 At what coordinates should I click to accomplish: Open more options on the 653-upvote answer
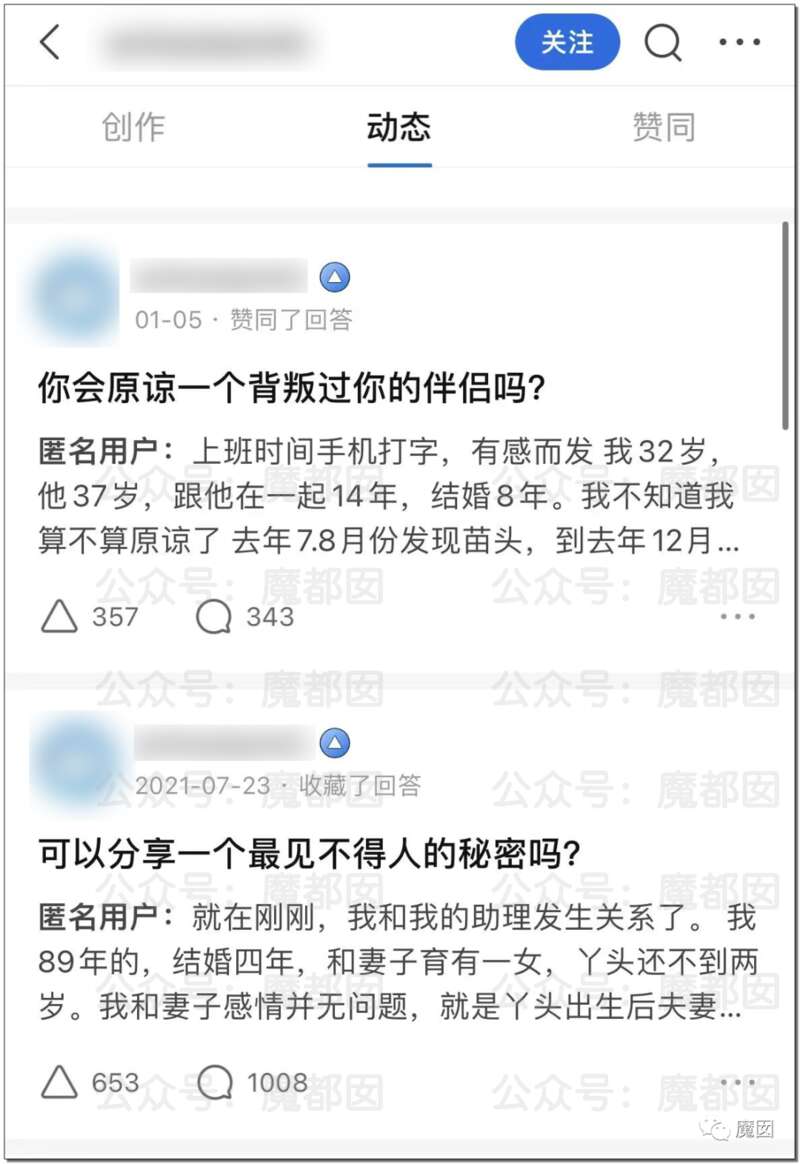tap(738, 1082)
